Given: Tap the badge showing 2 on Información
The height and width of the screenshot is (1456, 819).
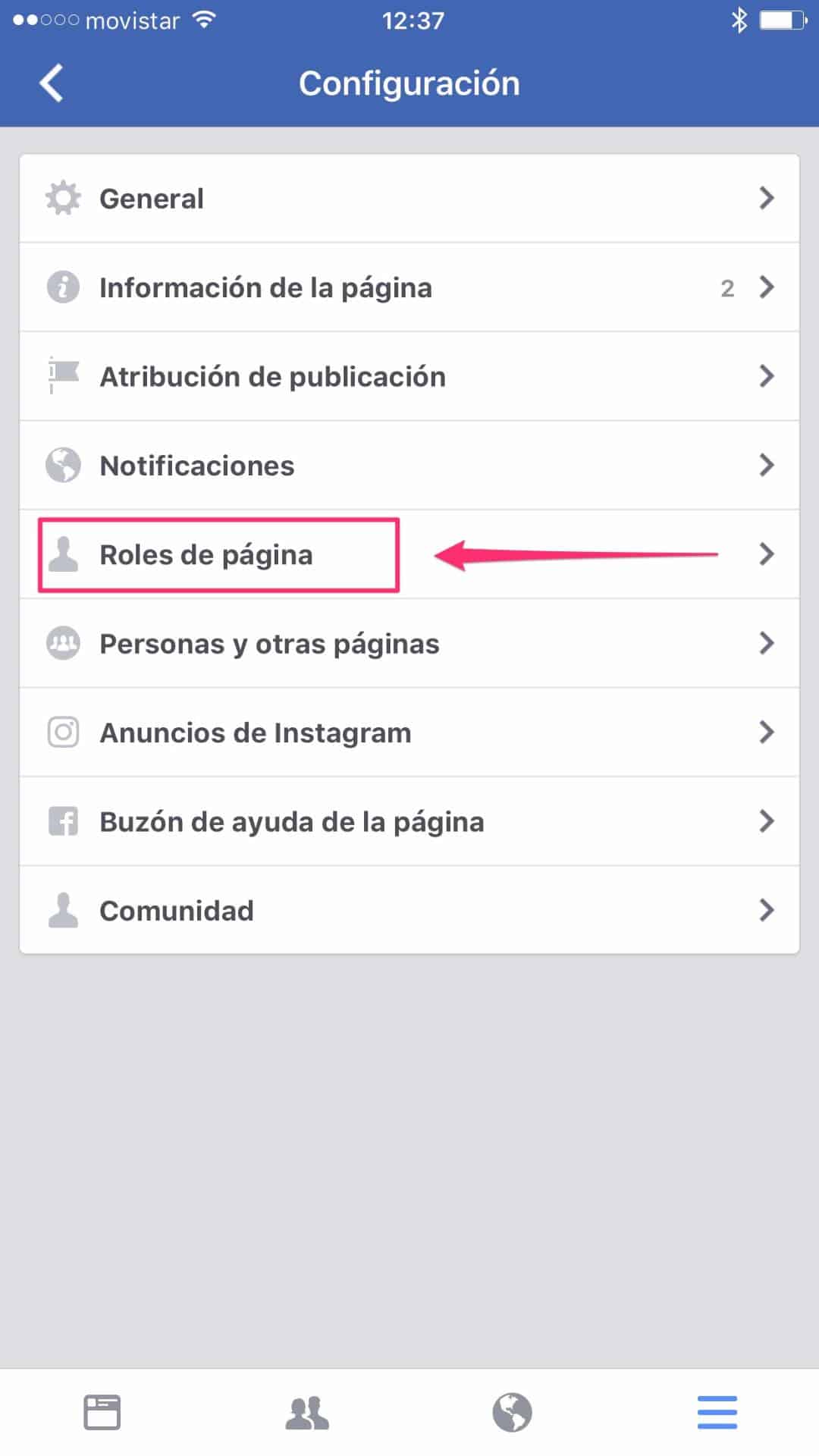Looking at the screenshot, I should coord(727,287).
